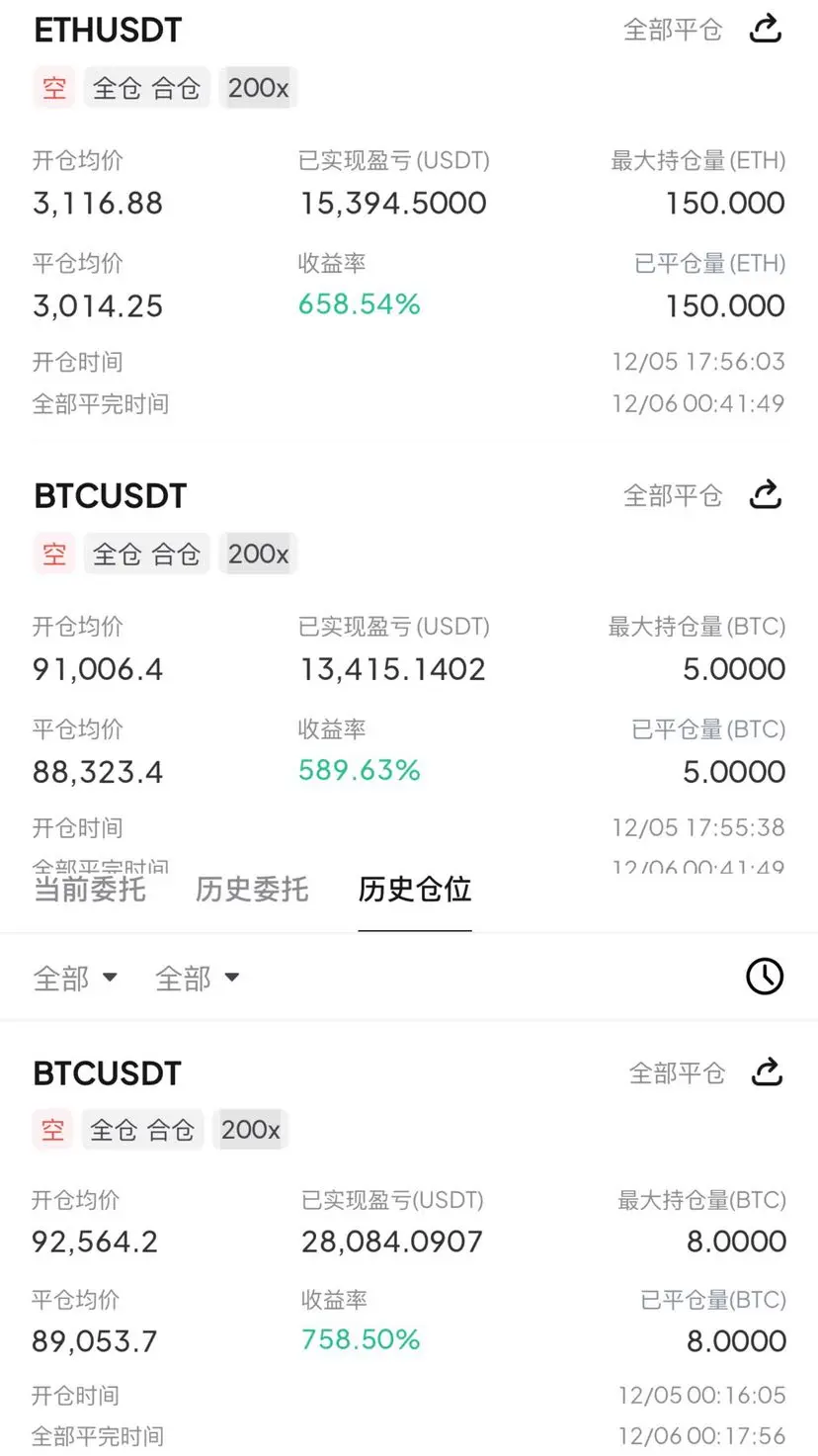Screen dimensions: 818x1456
Task: Open the clock time-range filter icon
Action: coord(765,977)
